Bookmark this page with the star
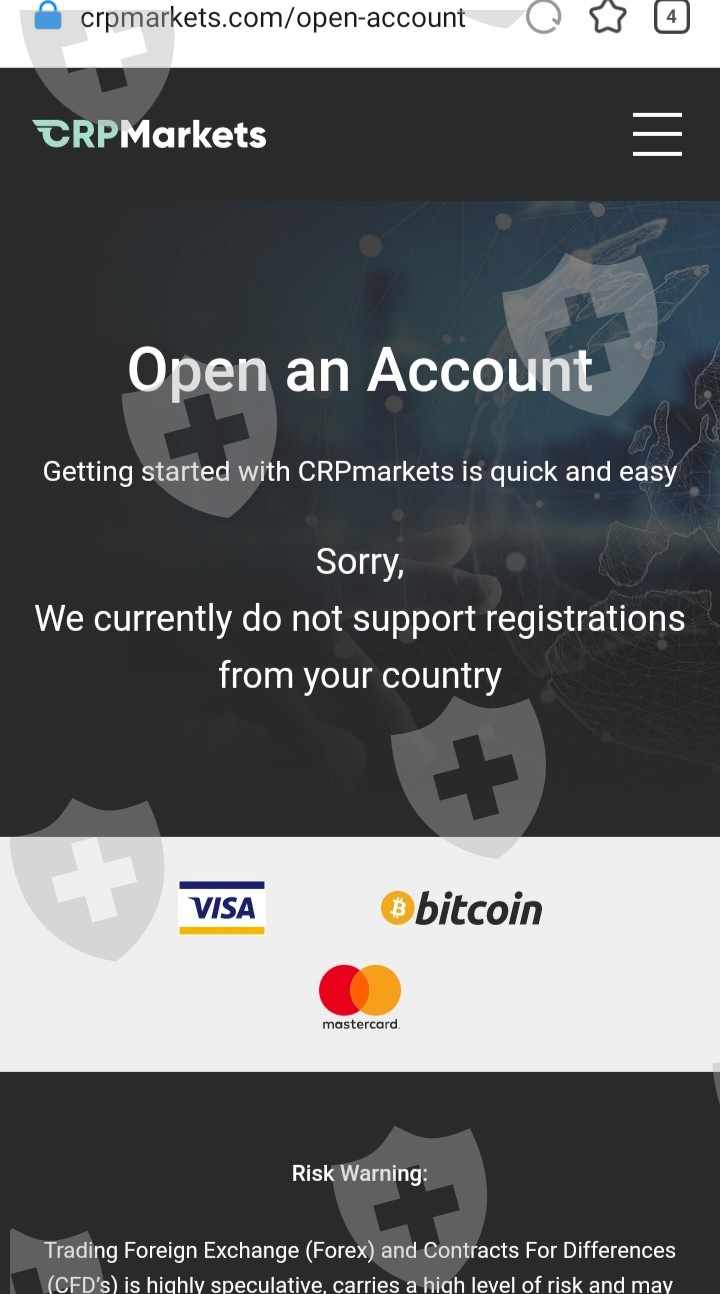720x1294 pixels. 608,16
